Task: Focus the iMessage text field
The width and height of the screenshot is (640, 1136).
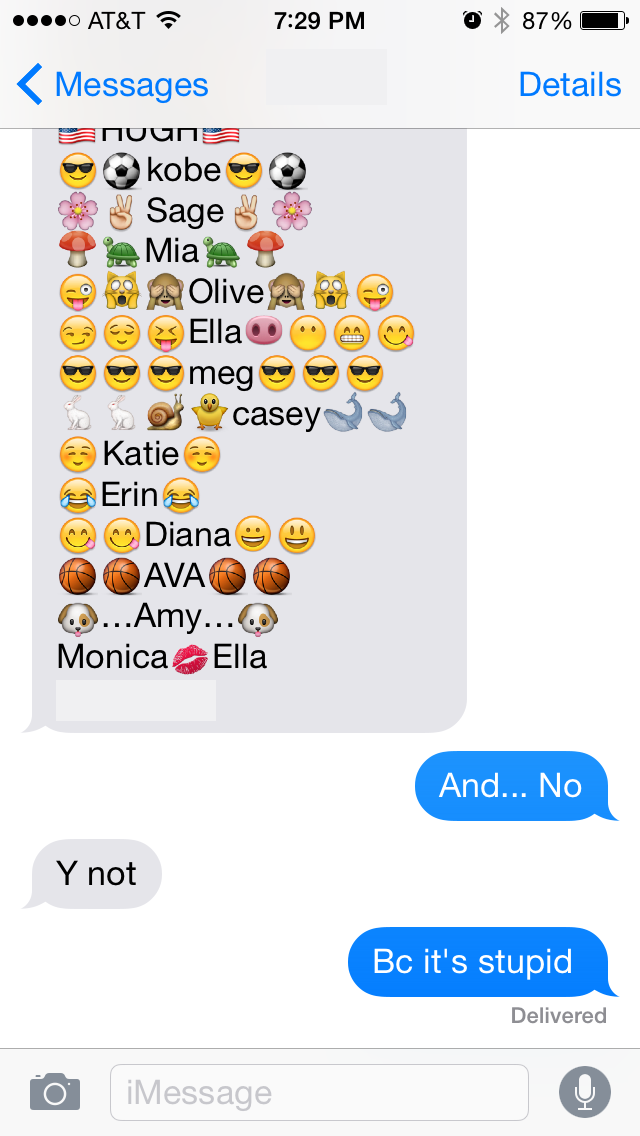Action: point(319,1093)
